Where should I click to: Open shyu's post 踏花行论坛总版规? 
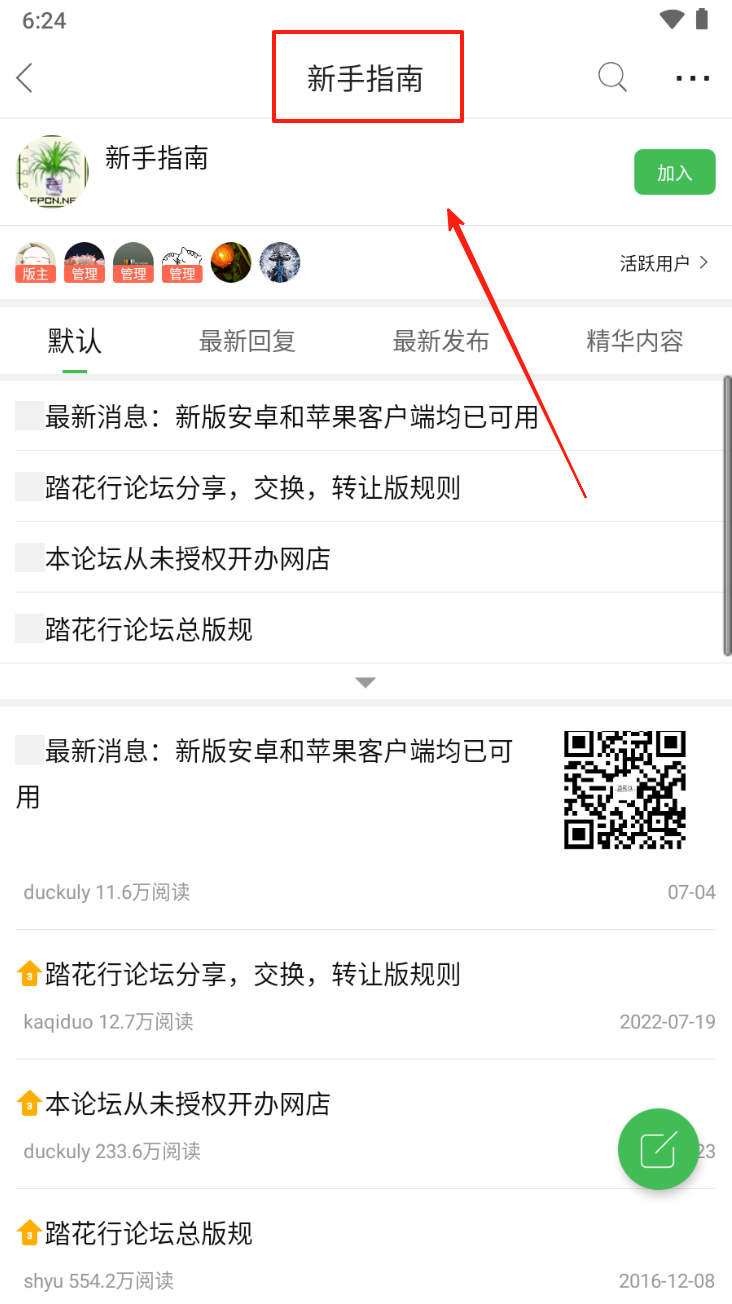150,1233
